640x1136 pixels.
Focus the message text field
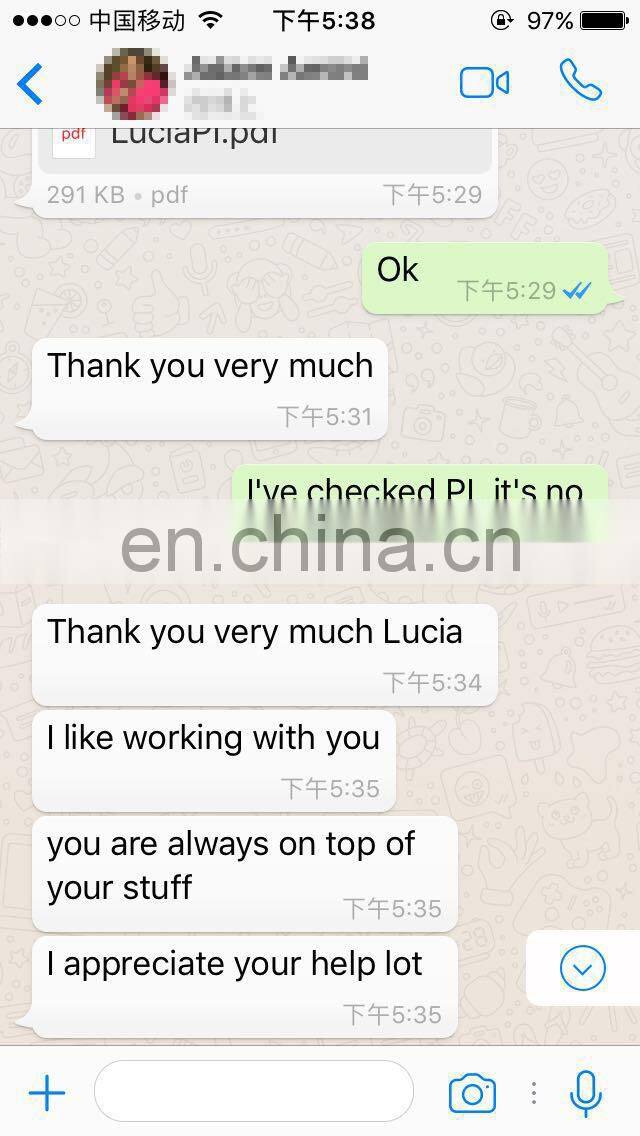tap(254, 1091)
